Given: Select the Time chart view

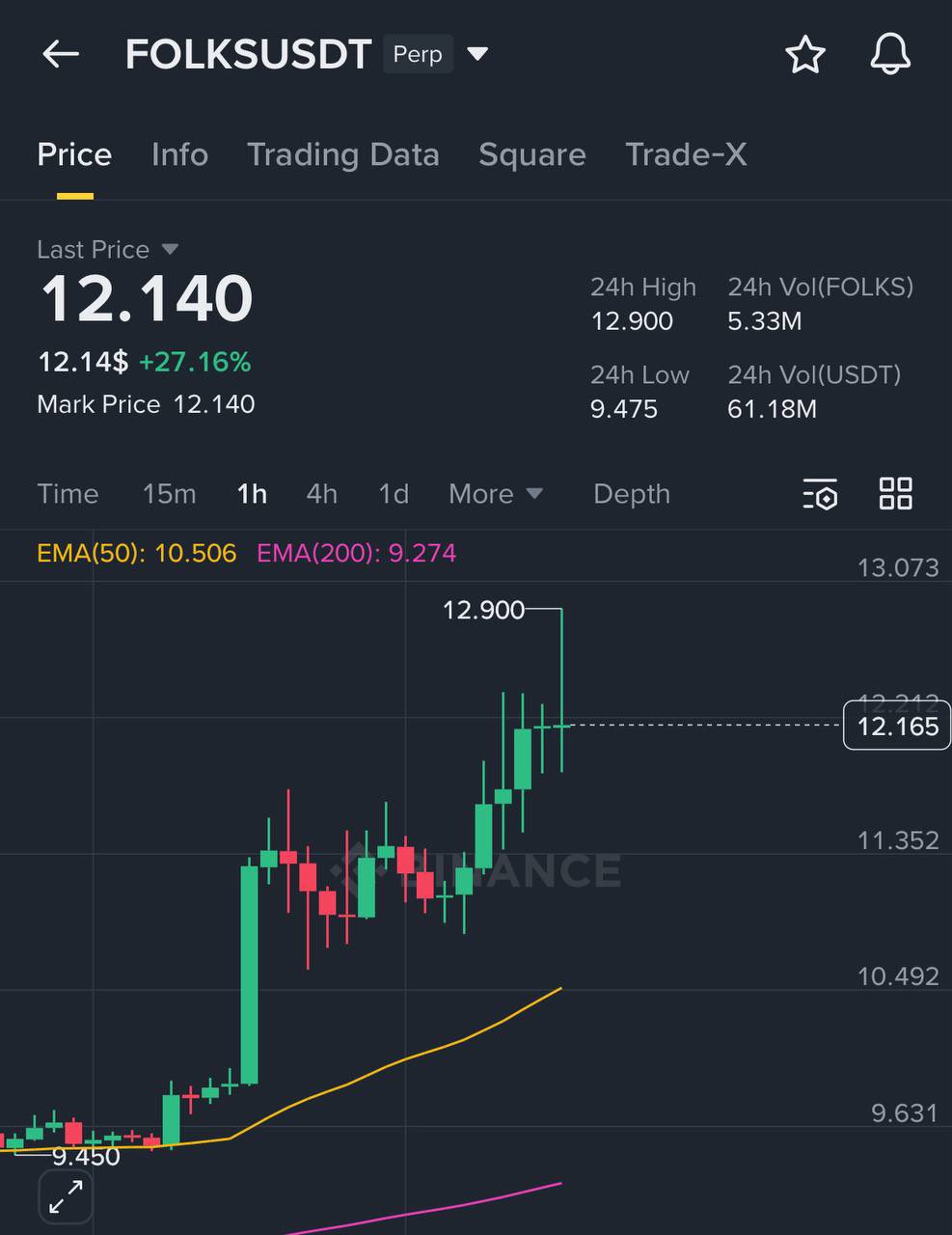Looking at the screenshot, I should [68, 494].
